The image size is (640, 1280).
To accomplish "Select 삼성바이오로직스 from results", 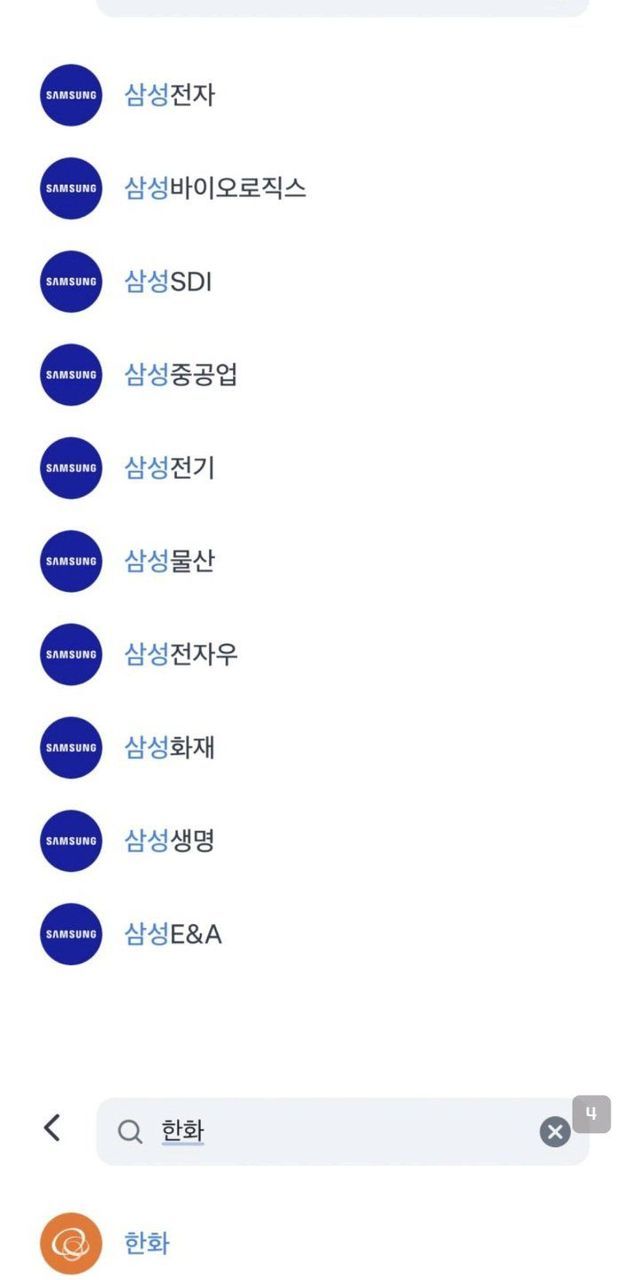I will coord(214,188).
